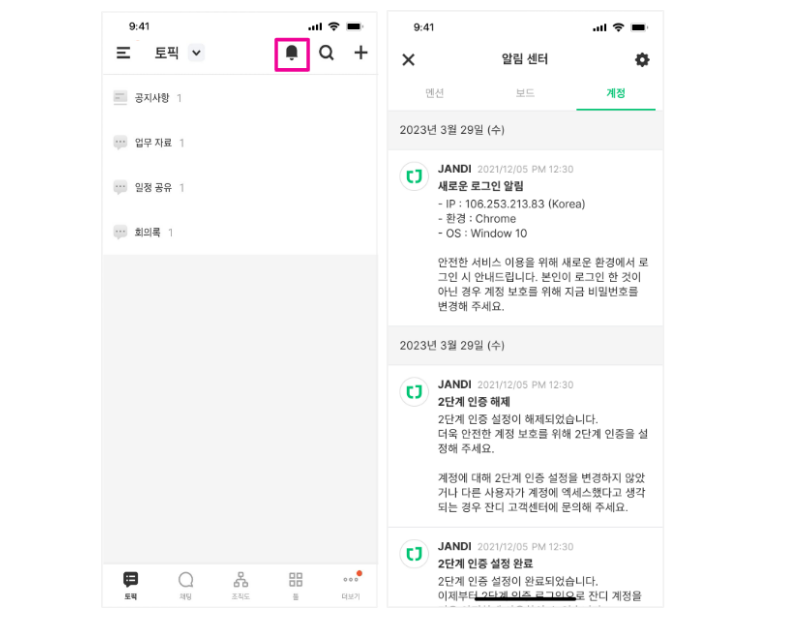Switch to the 보드 tab
The height and width of the screenshot is (618, 811).
pyautogui.click(x=525, y=93)
